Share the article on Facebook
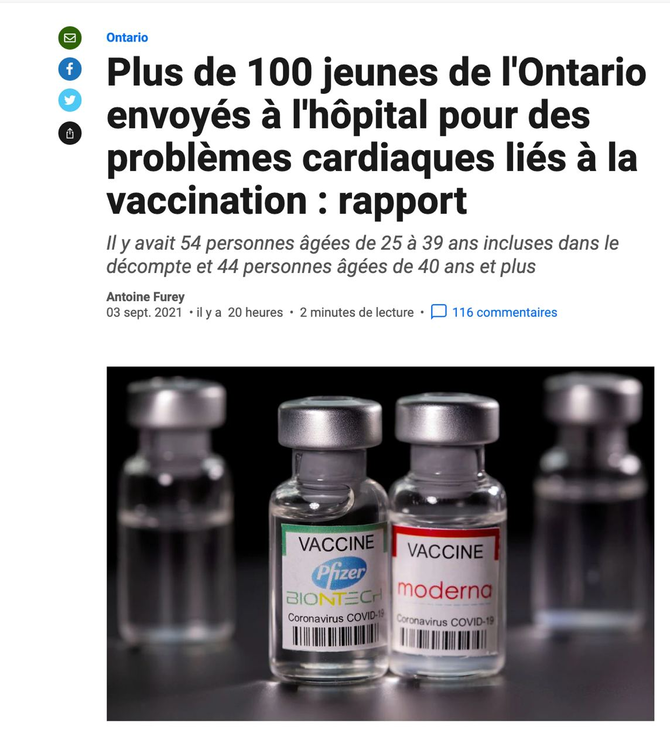 [x=70, y=69]
